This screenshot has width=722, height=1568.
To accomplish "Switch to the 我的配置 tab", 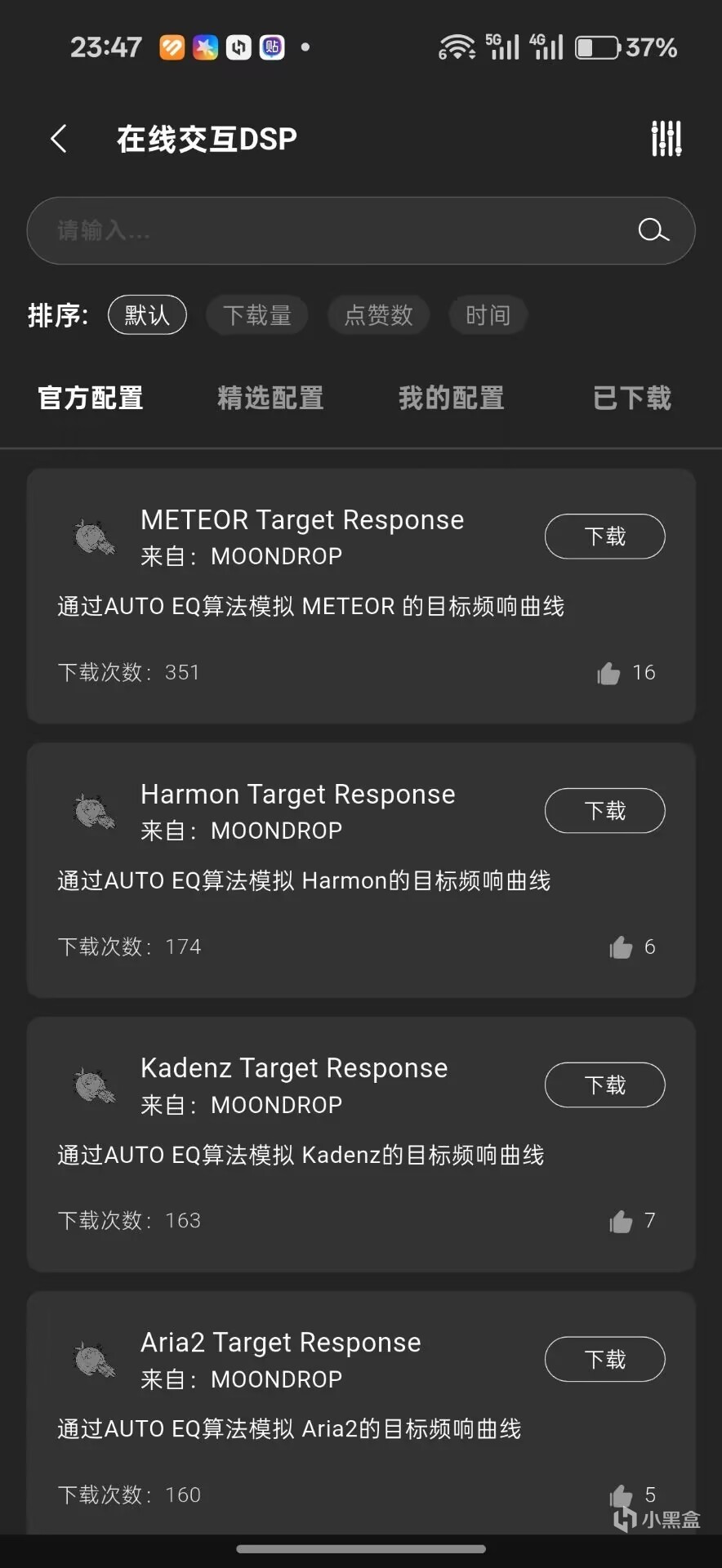I will (451, 399).
